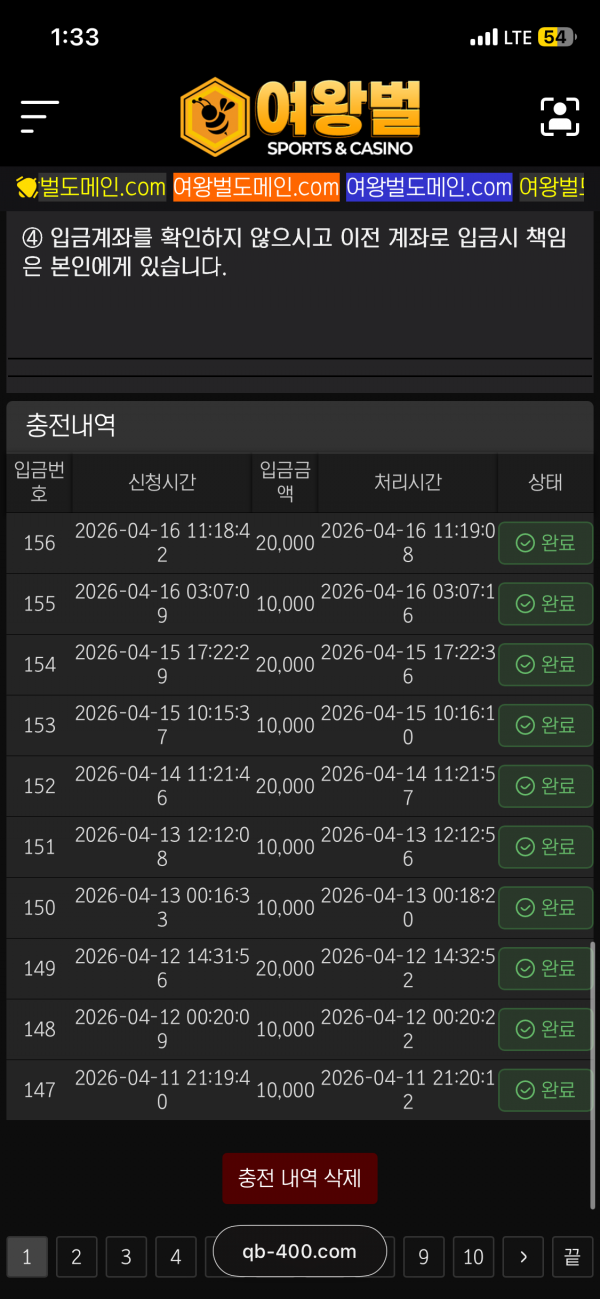Go to page 4
Screen dimensions: 600x1299
pyautogui.click(x=176, y=1257)
